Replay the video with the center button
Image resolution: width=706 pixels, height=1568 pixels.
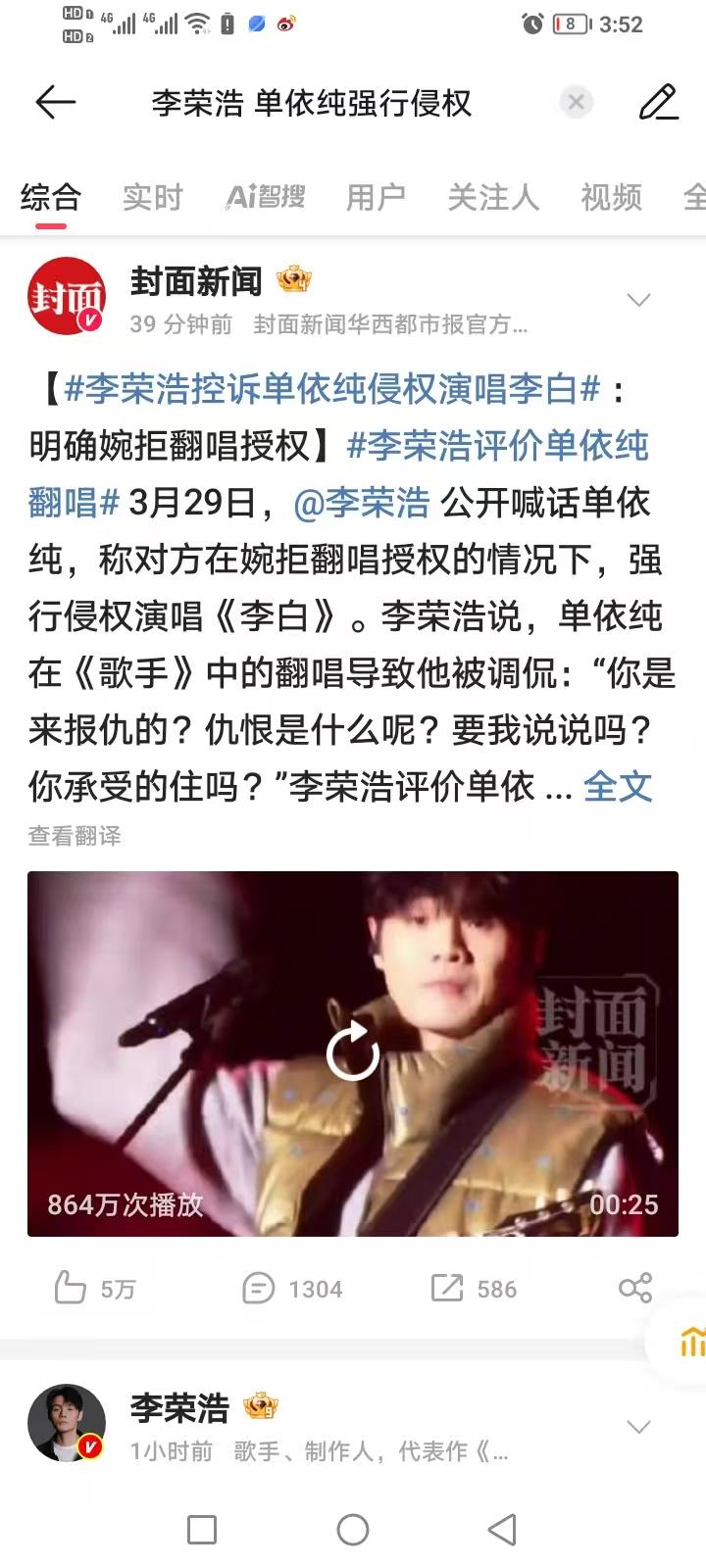coord(353,1052)
